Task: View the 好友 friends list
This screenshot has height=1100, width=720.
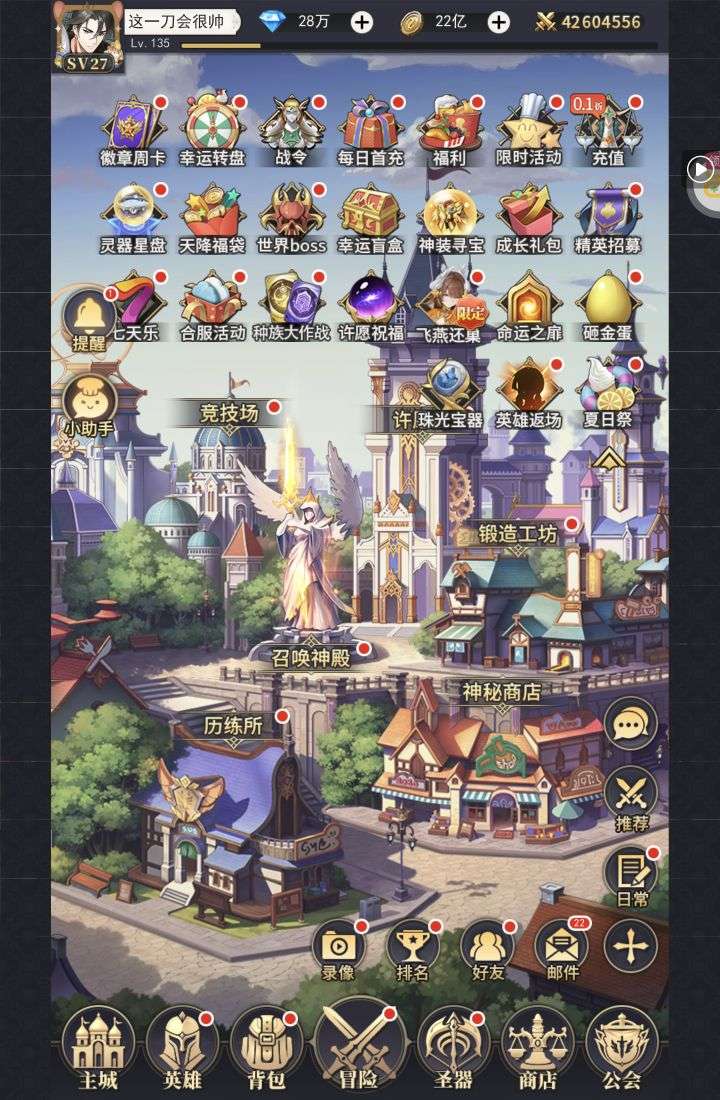Action: click(x=487, y=948)
